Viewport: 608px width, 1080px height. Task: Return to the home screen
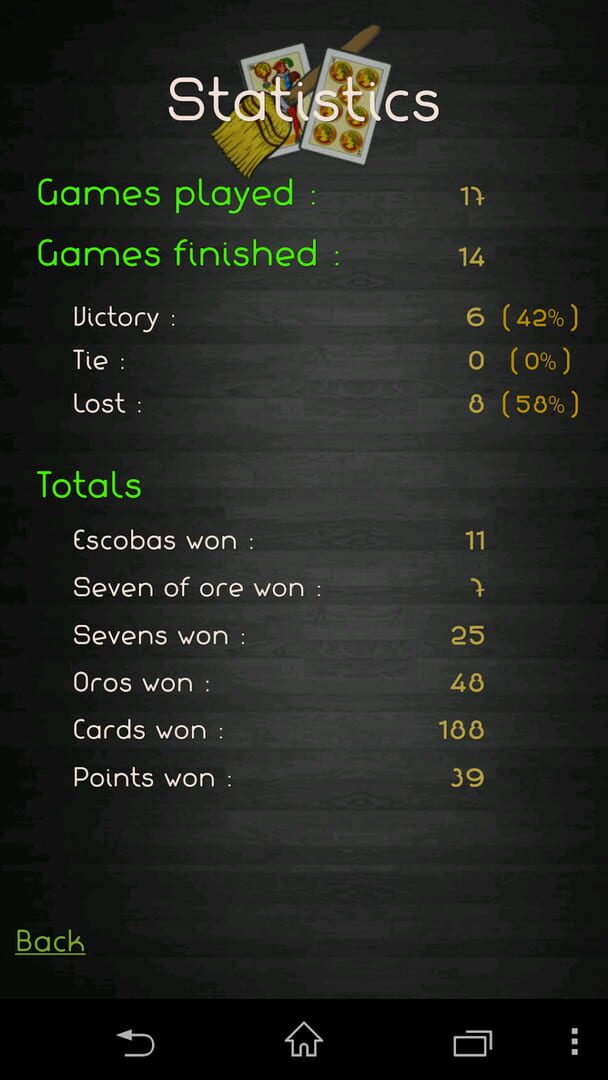[x=304, y=1041]
